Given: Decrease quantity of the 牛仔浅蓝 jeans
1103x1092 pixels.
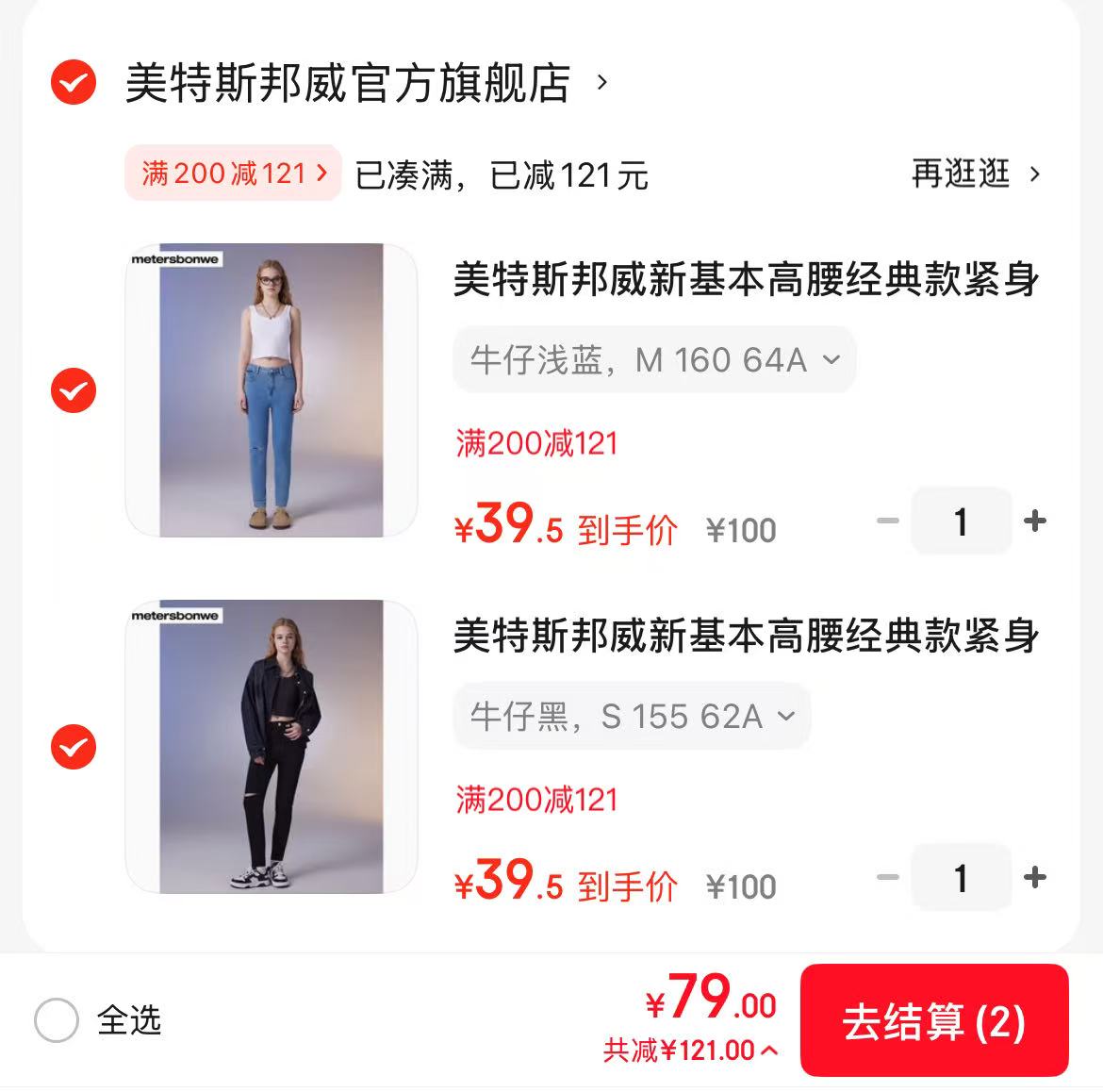Looking at the screenshot, I should tap(887, 521).
